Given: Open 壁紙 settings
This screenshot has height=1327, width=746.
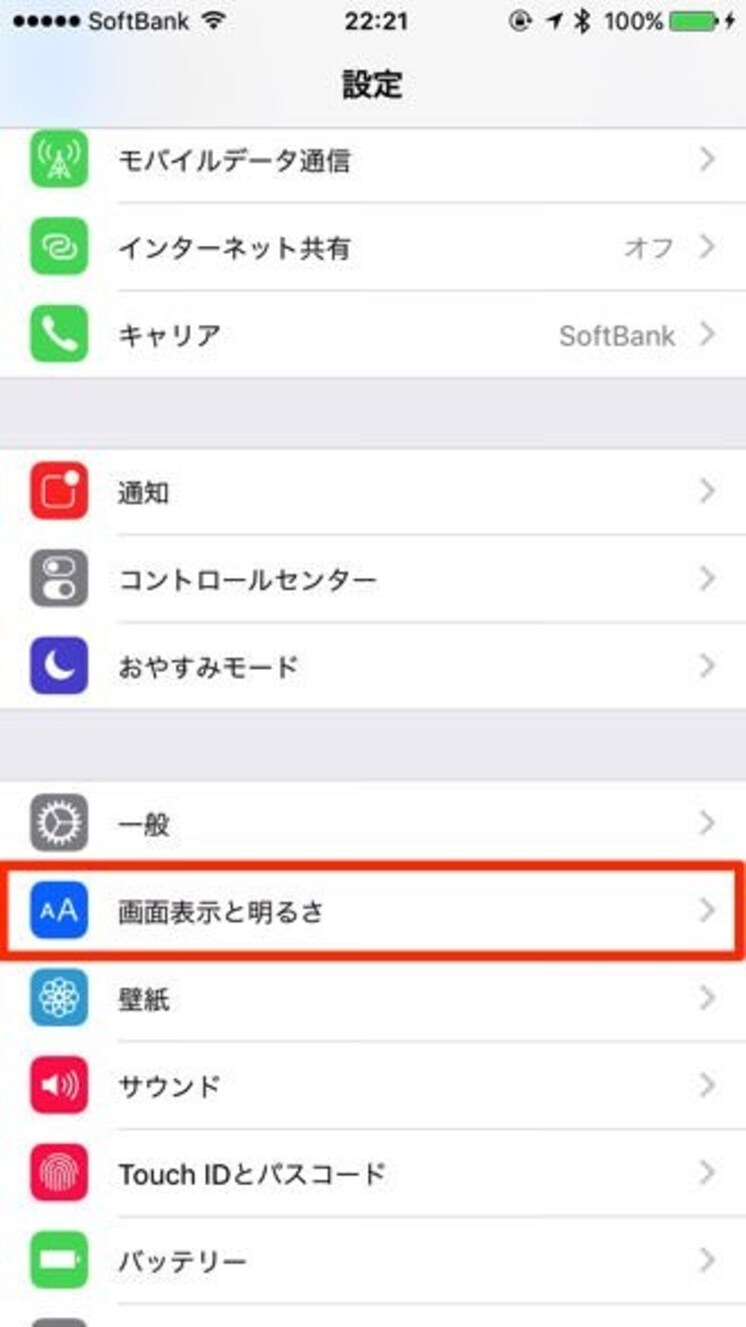Looking at the screenshot, I should [373, 998].
